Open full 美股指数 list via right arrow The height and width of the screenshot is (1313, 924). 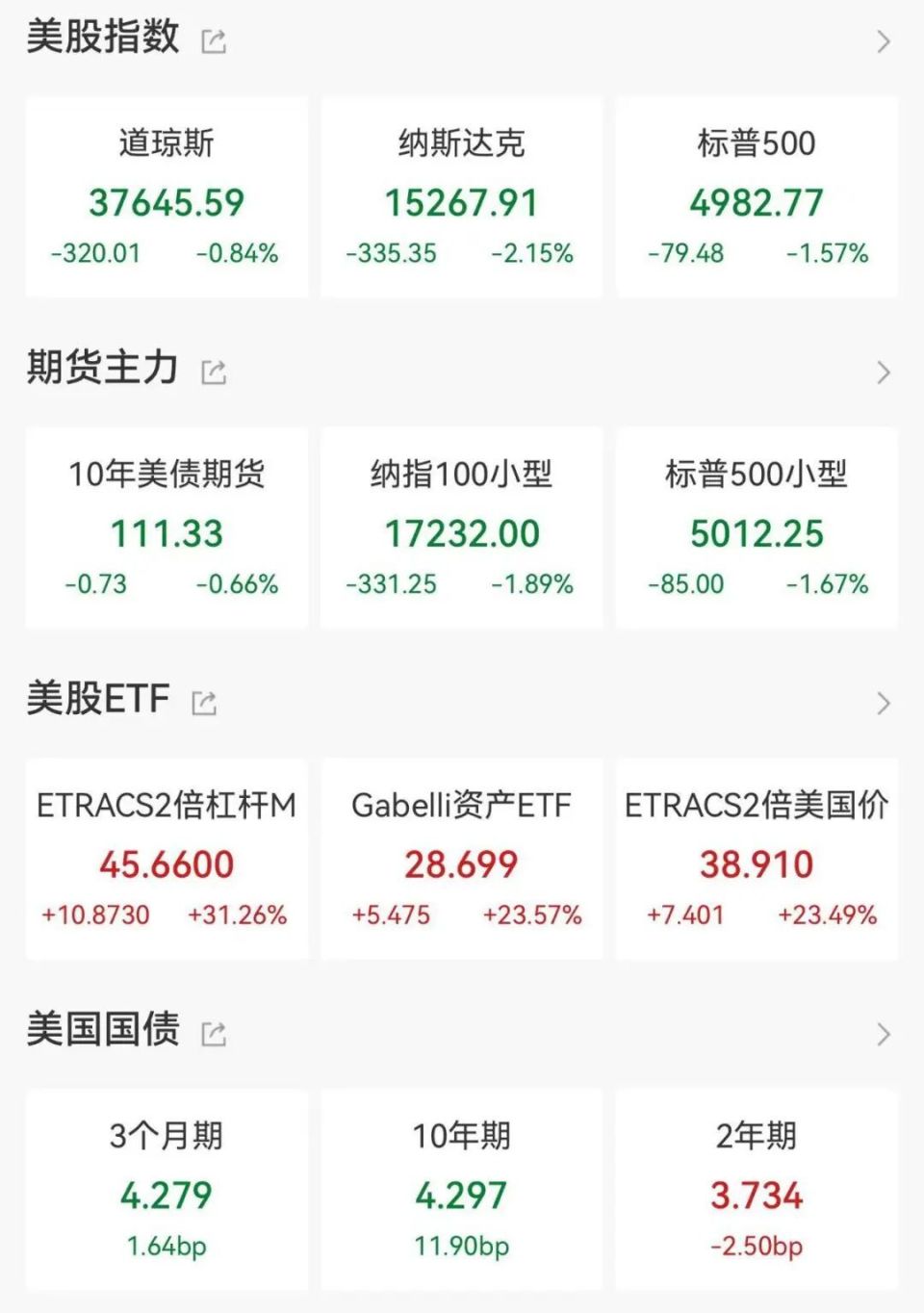[x=884, y=40]
